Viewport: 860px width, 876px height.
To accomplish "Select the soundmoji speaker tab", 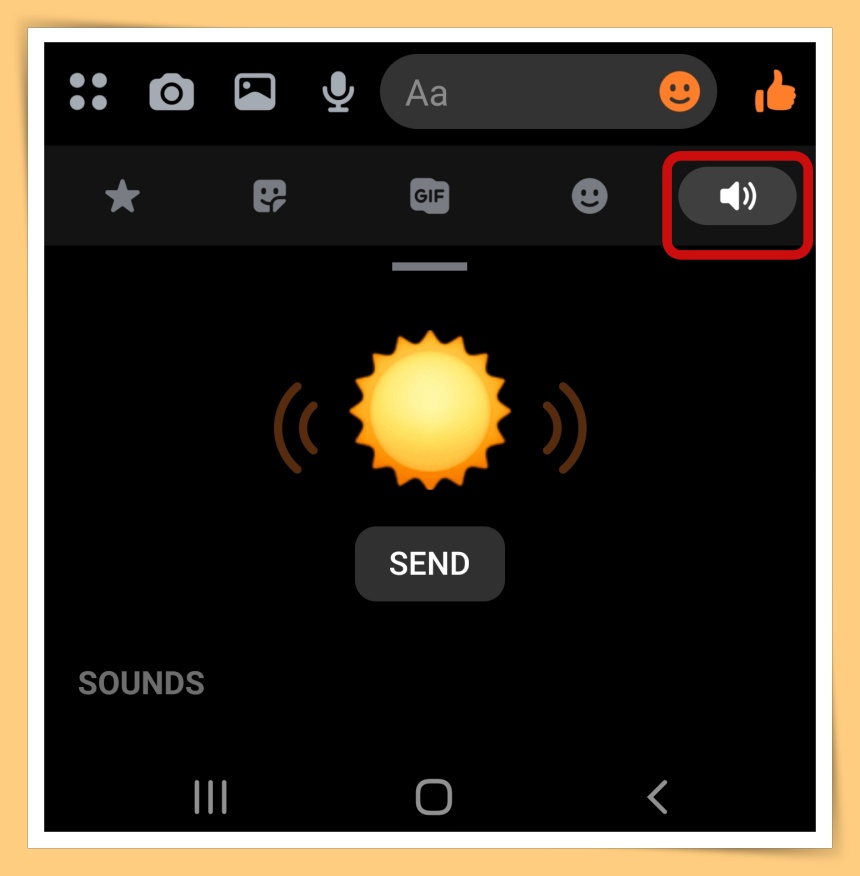I will [x=737, y=196].
